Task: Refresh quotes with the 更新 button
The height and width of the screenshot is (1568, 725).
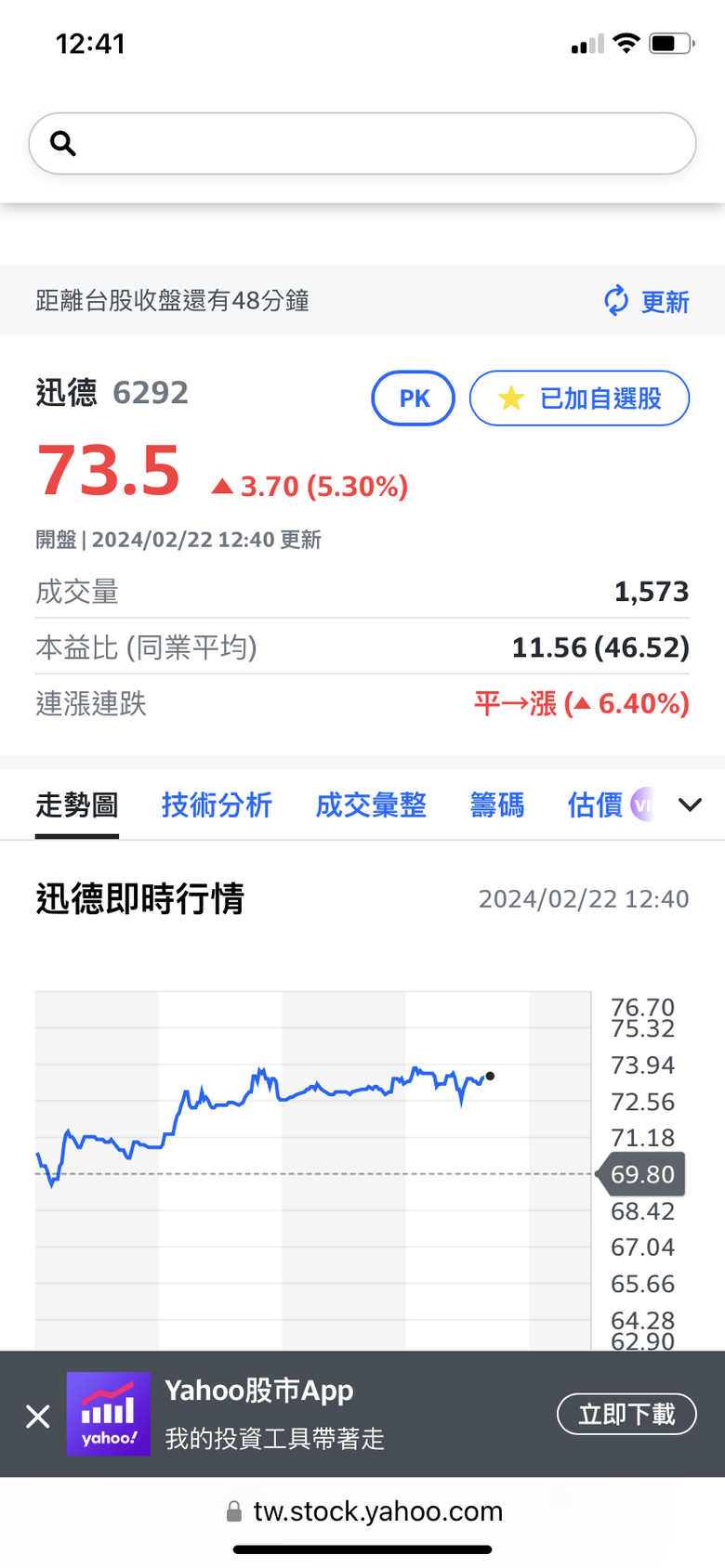Action: tap(647, 301)
